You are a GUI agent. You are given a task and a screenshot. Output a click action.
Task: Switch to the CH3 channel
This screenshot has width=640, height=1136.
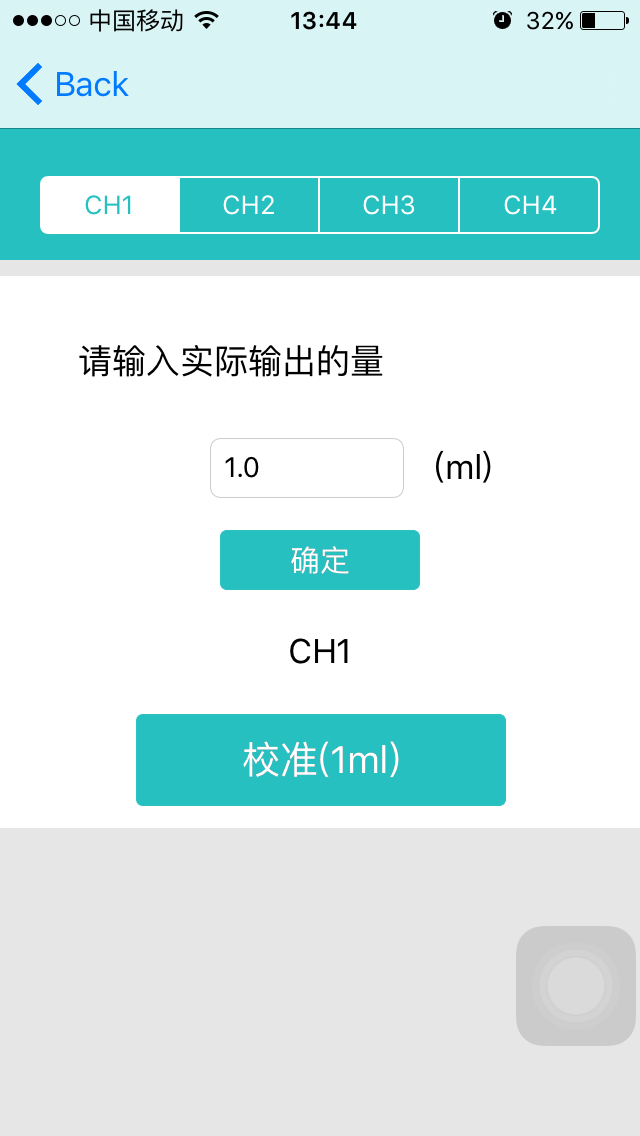[x=389, y=205]
